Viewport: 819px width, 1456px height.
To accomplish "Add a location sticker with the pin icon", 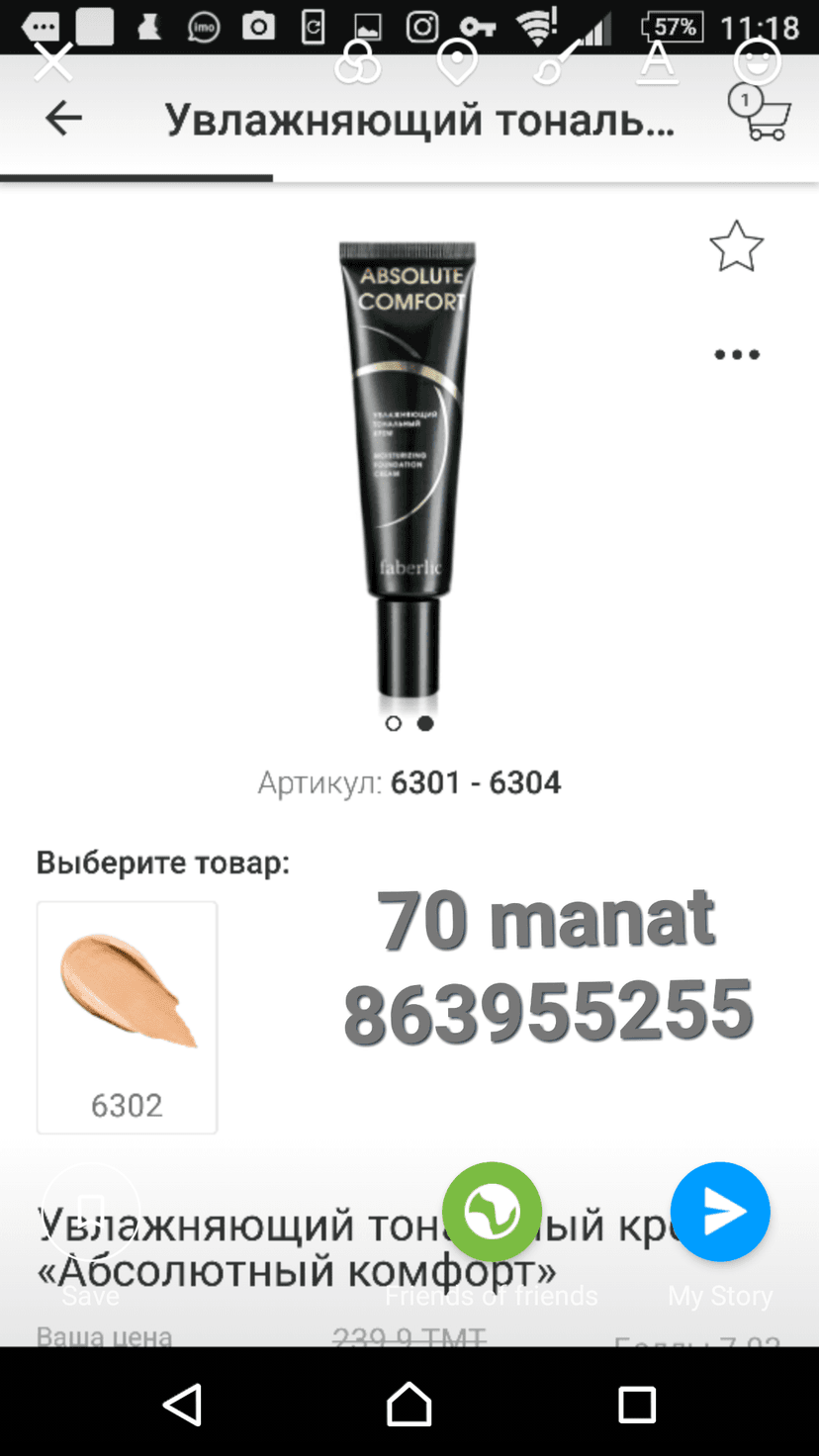I will [x=456, y=63].
